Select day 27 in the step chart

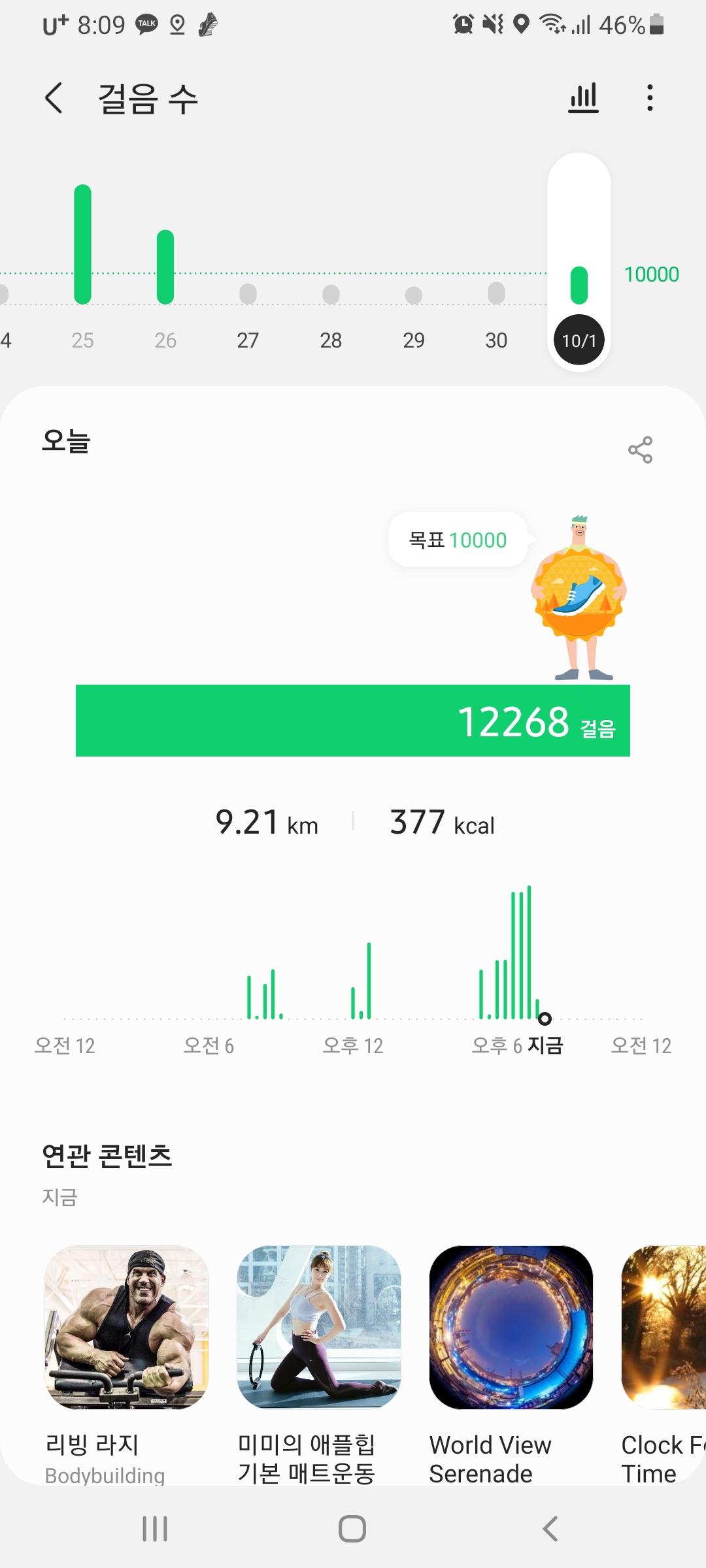click(x=248, y=339)
